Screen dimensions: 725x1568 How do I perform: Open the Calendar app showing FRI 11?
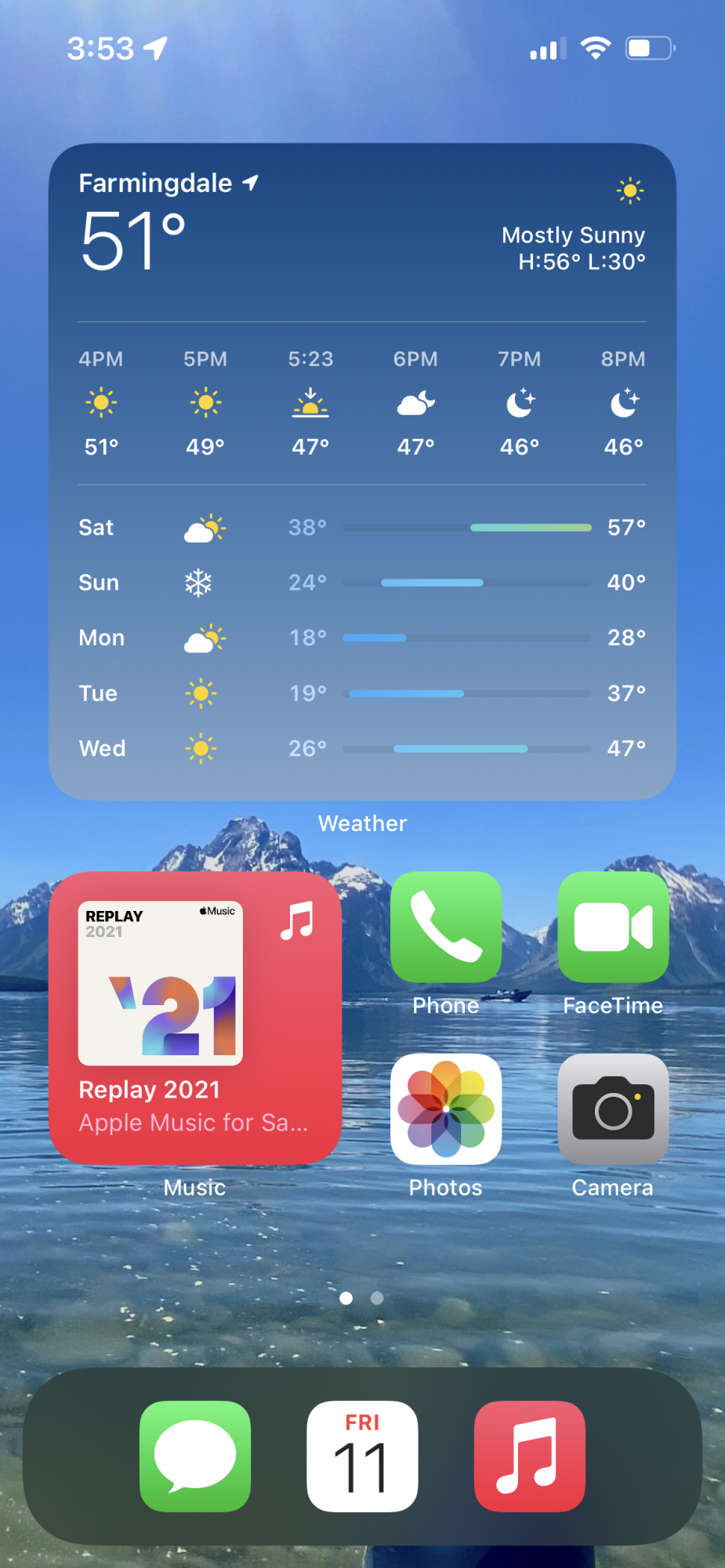tap(362, 1456)
